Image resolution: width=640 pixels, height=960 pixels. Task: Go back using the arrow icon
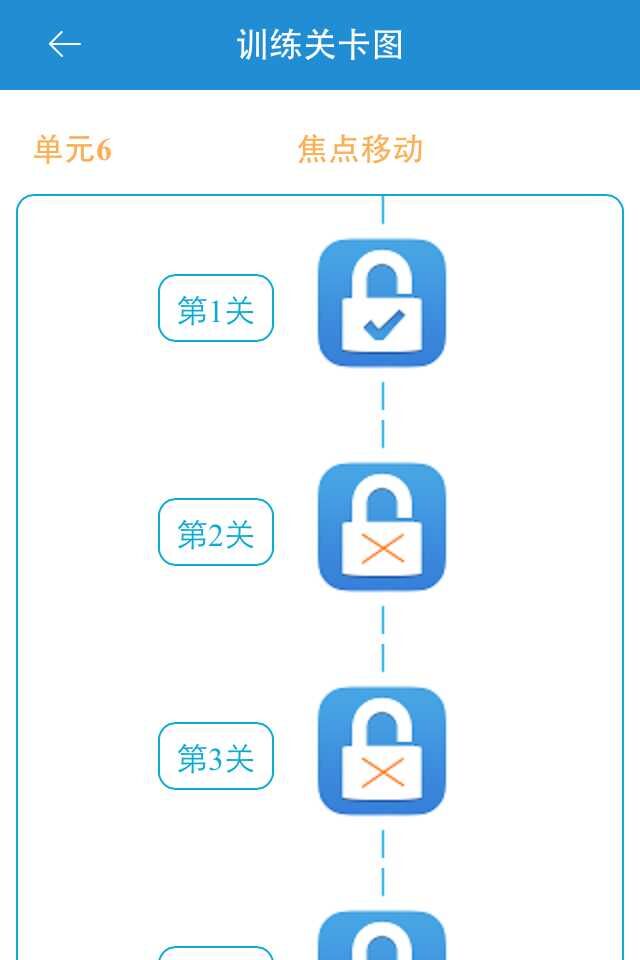[65, 44]
